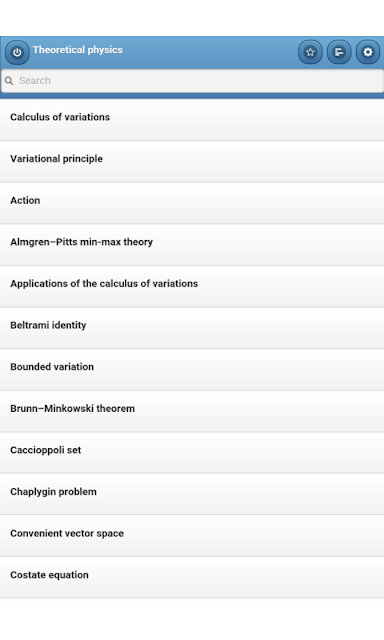Select Caccioppoli set
The width and height of the screenshot is (384, 640).
pyautogui.click(x=192, y=453)
